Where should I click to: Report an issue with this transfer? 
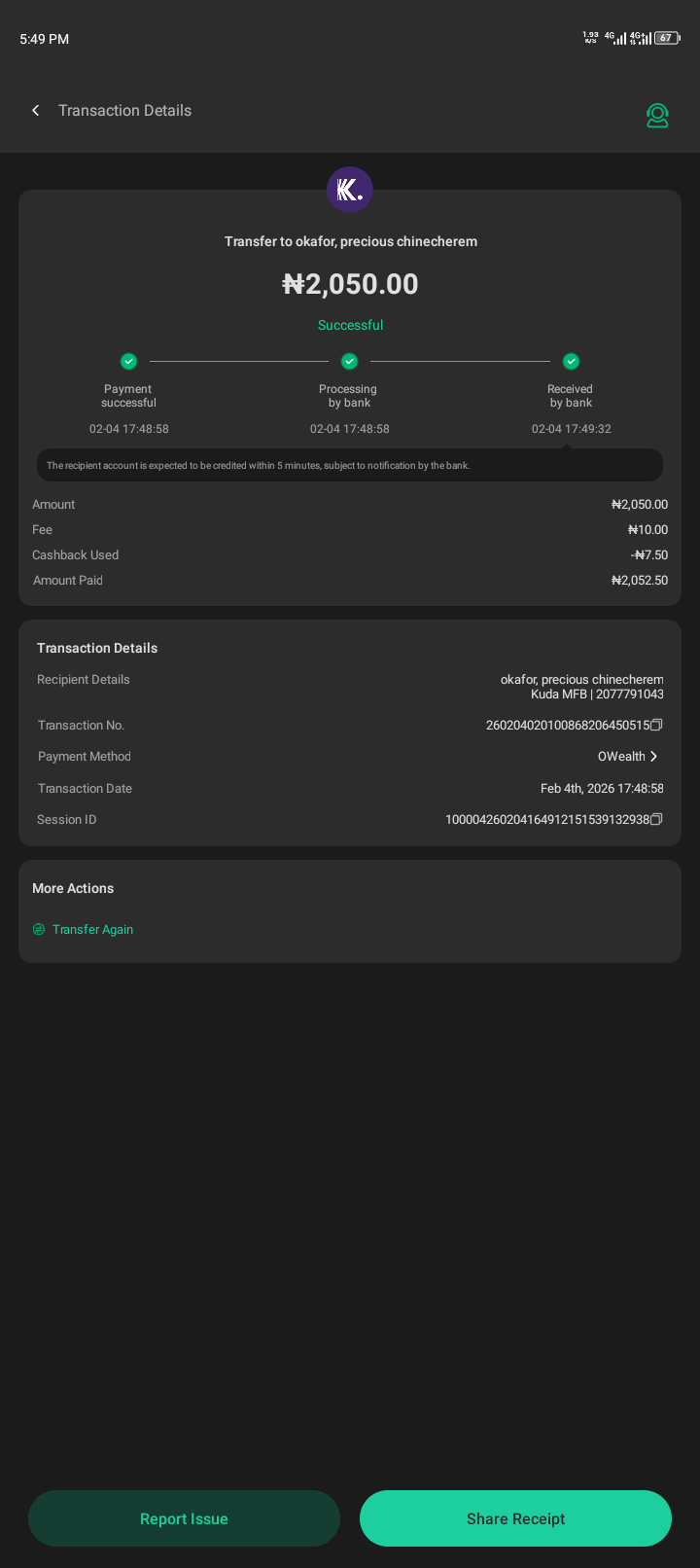(x=184, y=1518)
